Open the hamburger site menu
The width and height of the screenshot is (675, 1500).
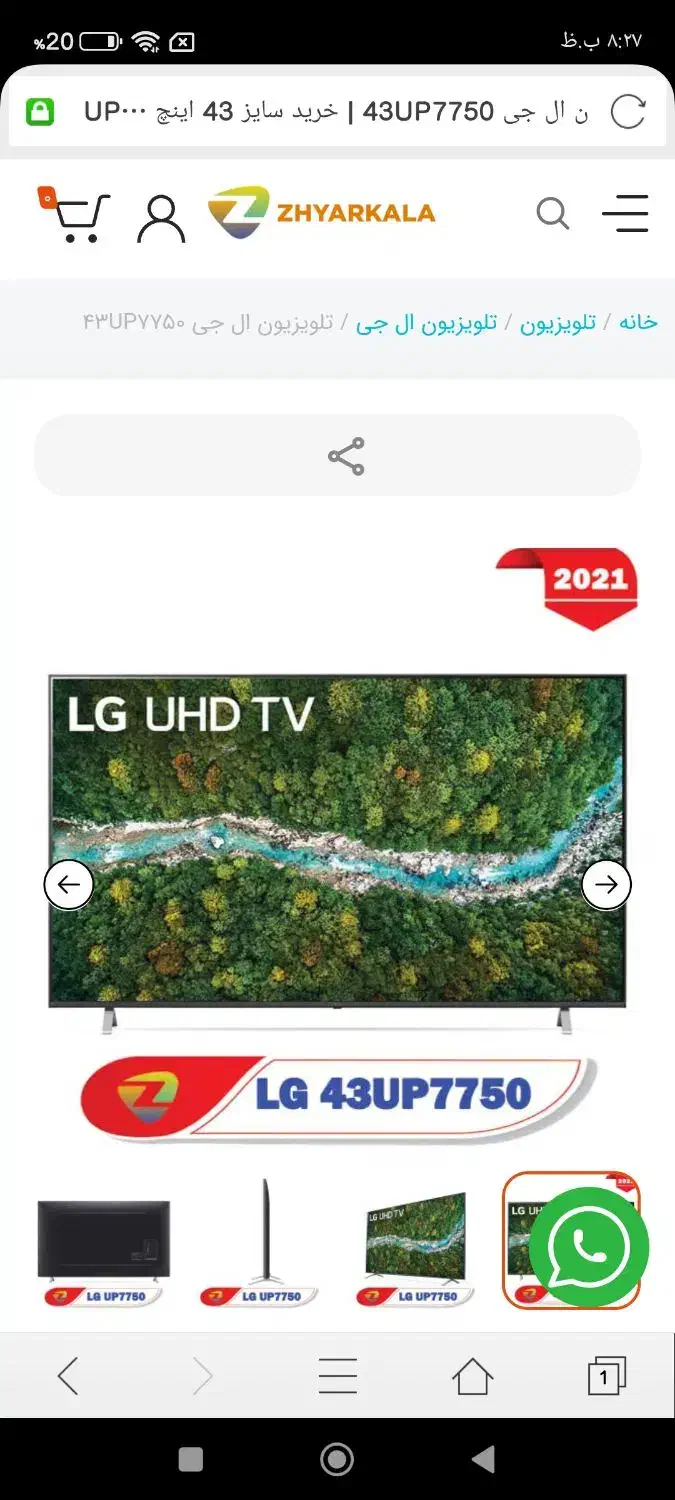pos(625,213)
